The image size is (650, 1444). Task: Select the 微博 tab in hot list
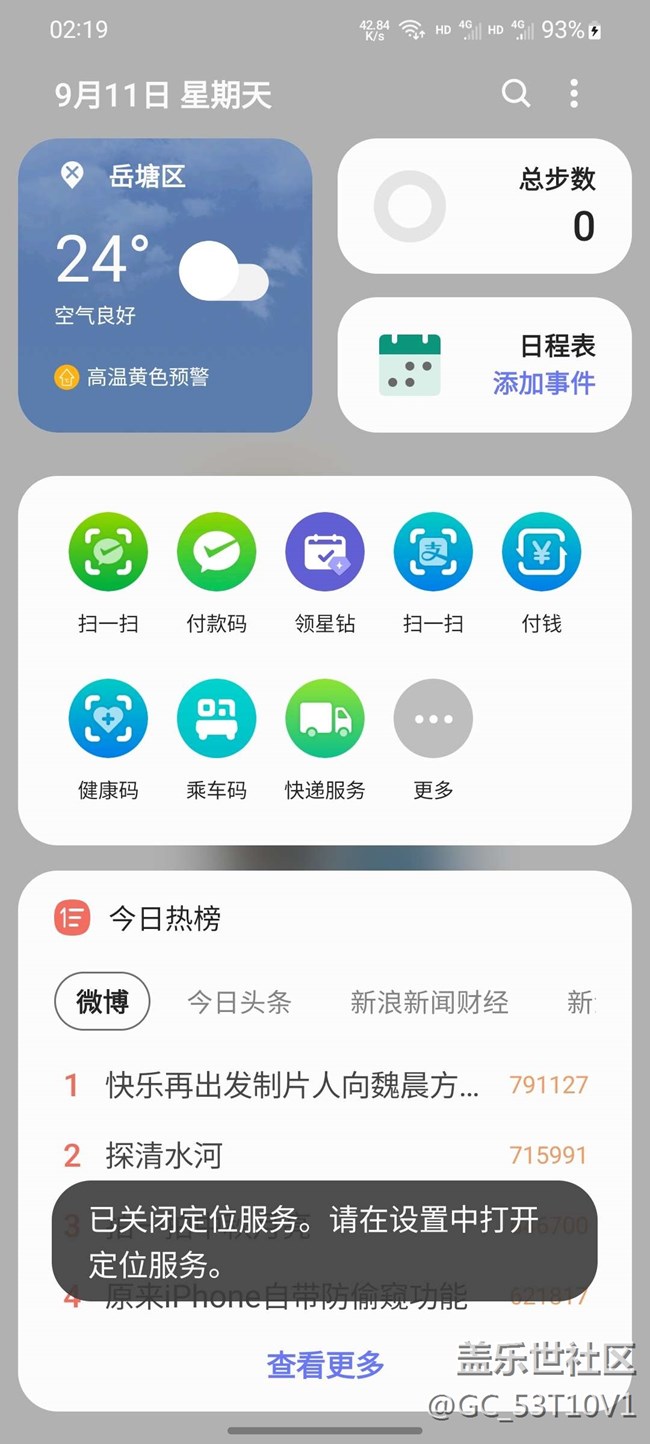point(102,1002)
